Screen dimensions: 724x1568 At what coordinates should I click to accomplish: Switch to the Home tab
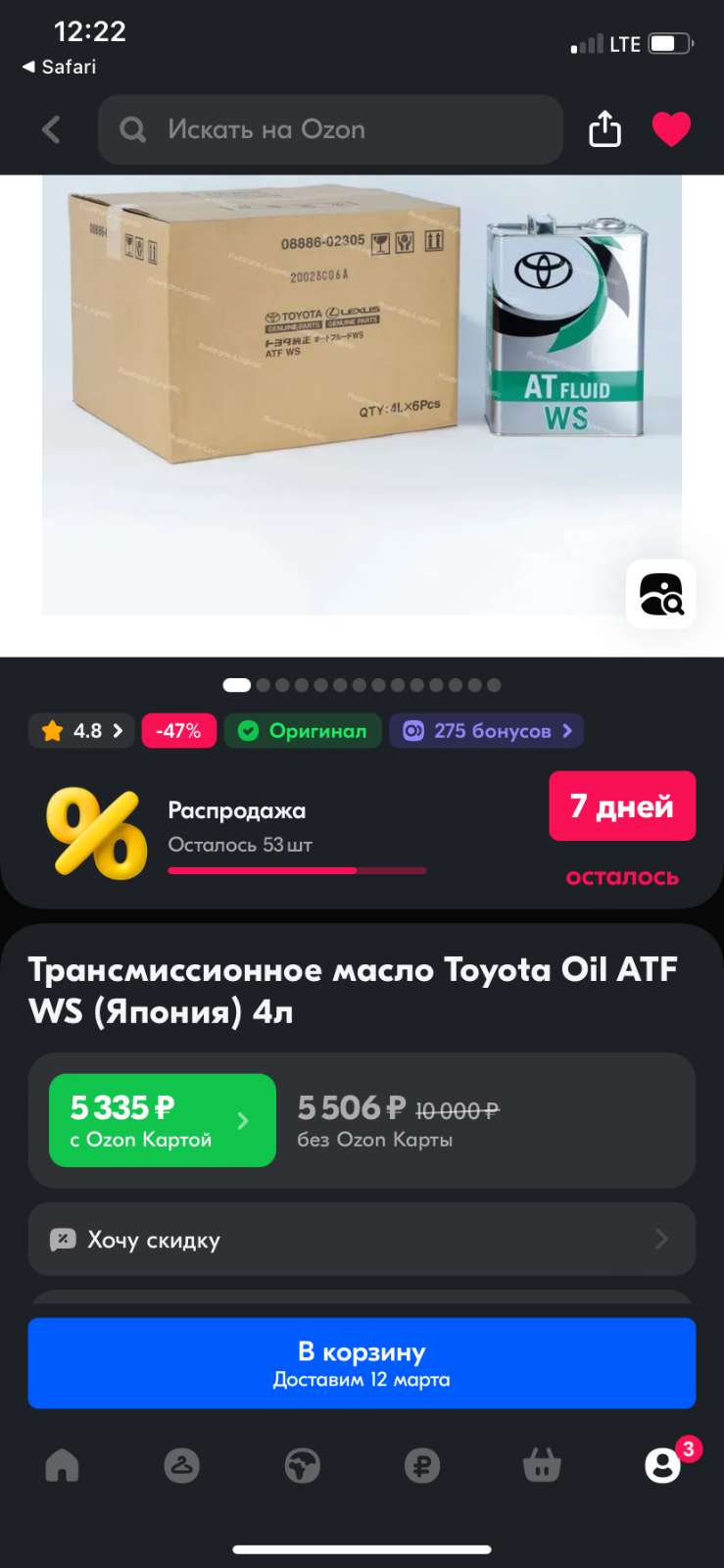click(62, 1465)
